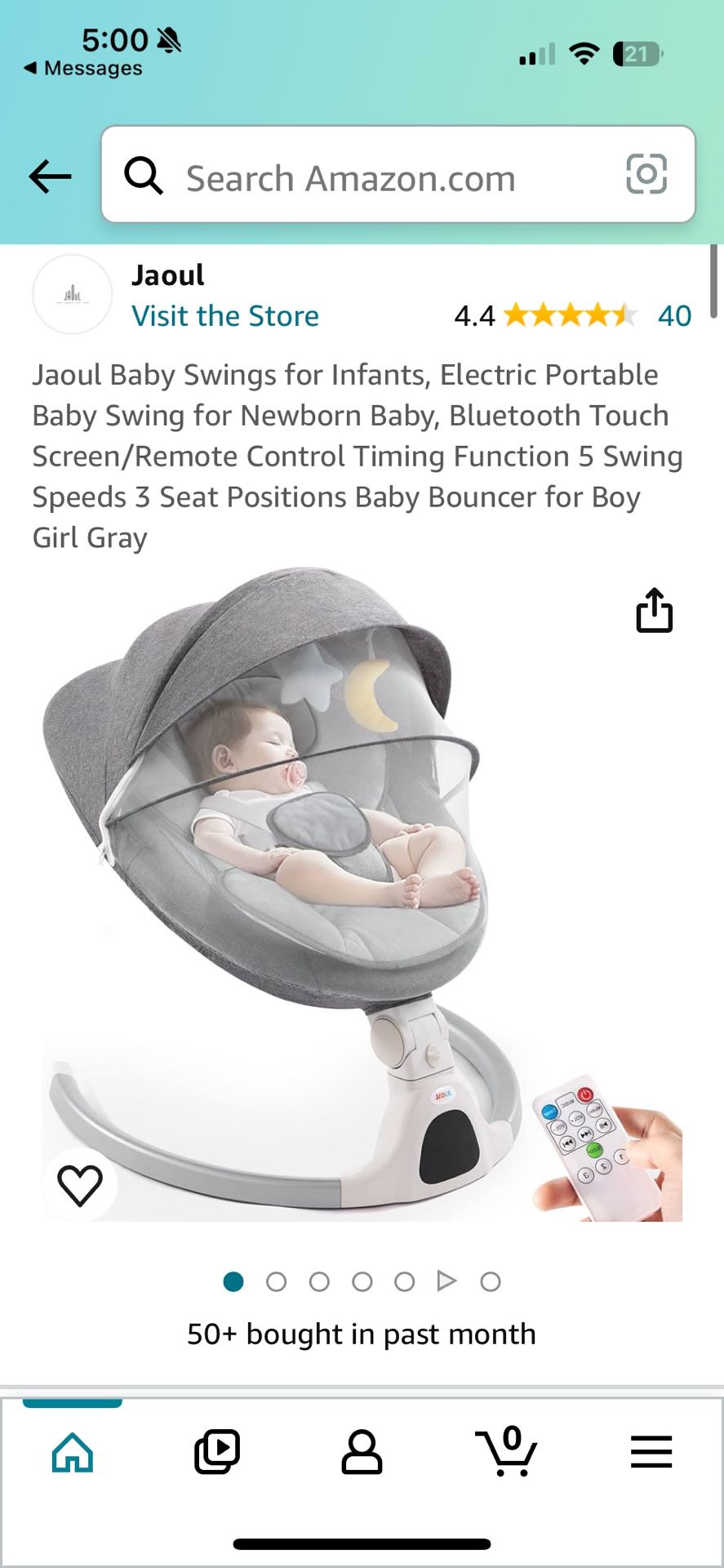Image resolution: width=724 pixels, height=1568 pixels.
Task: Open the account profile tab
Action: point(362,1452)
